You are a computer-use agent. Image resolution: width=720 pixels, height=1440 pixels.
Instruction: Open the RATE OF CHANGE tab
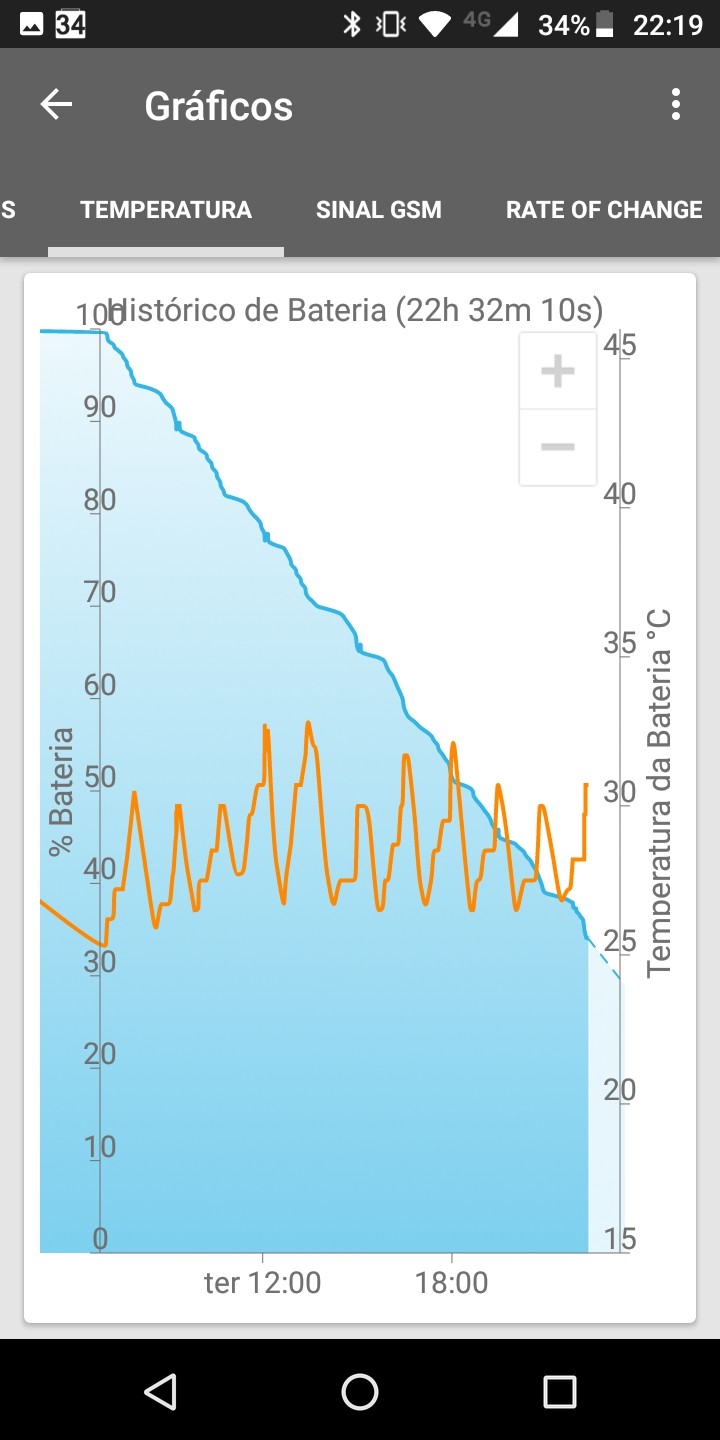(604, 210)
